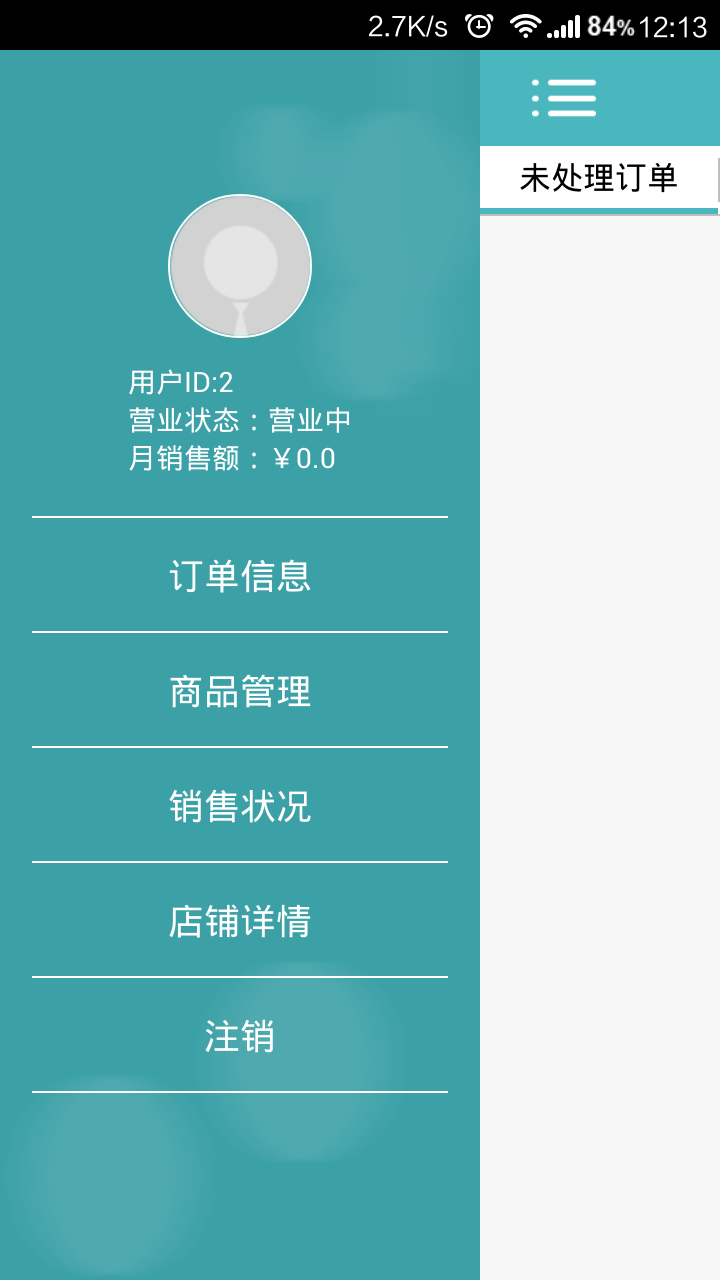The height and width of the screenshot is (1280, 720).
Task: Switch to the 未处理订单 tab
Action: [x=599, y=179]
